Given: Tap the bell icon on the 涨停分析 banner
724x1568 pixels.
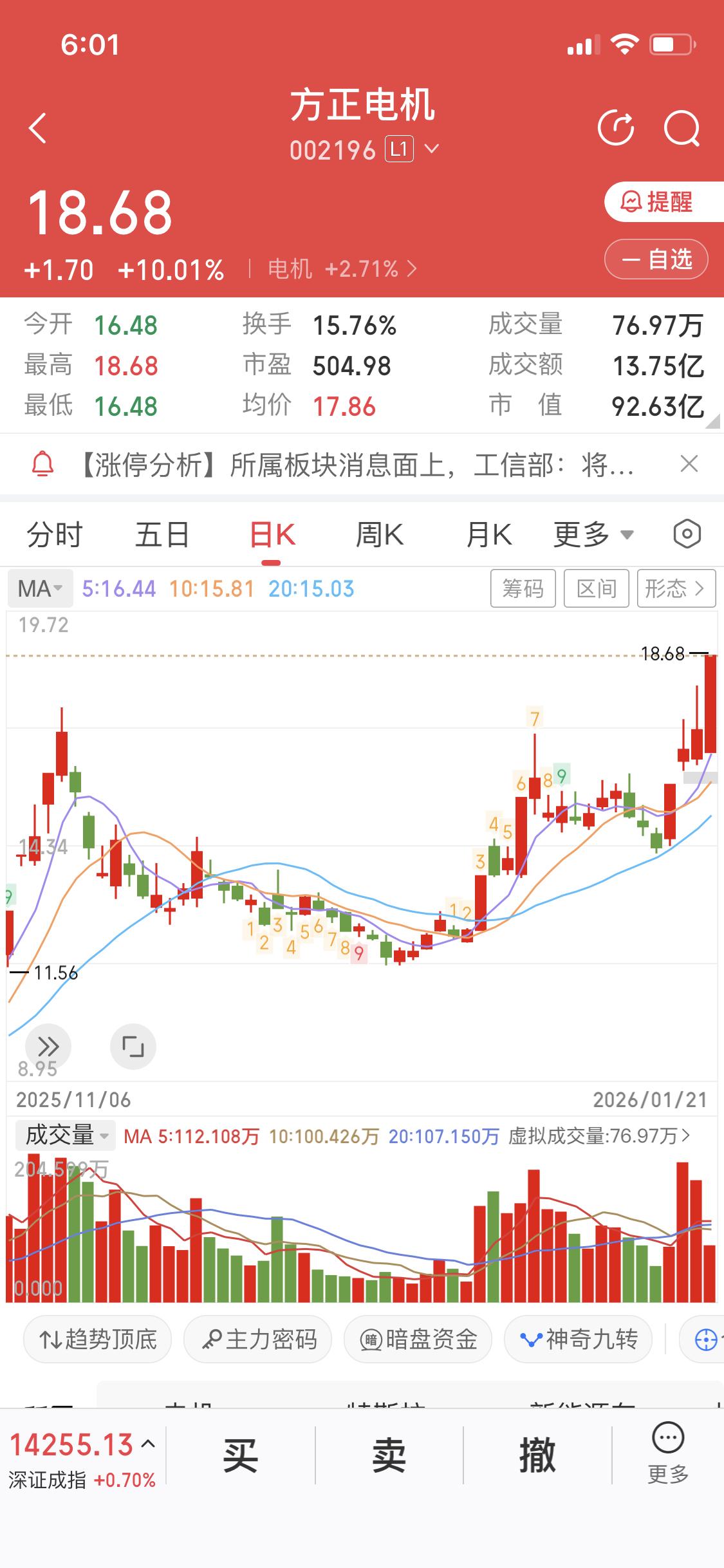Looking at the screenshot, I should point(43,465).
